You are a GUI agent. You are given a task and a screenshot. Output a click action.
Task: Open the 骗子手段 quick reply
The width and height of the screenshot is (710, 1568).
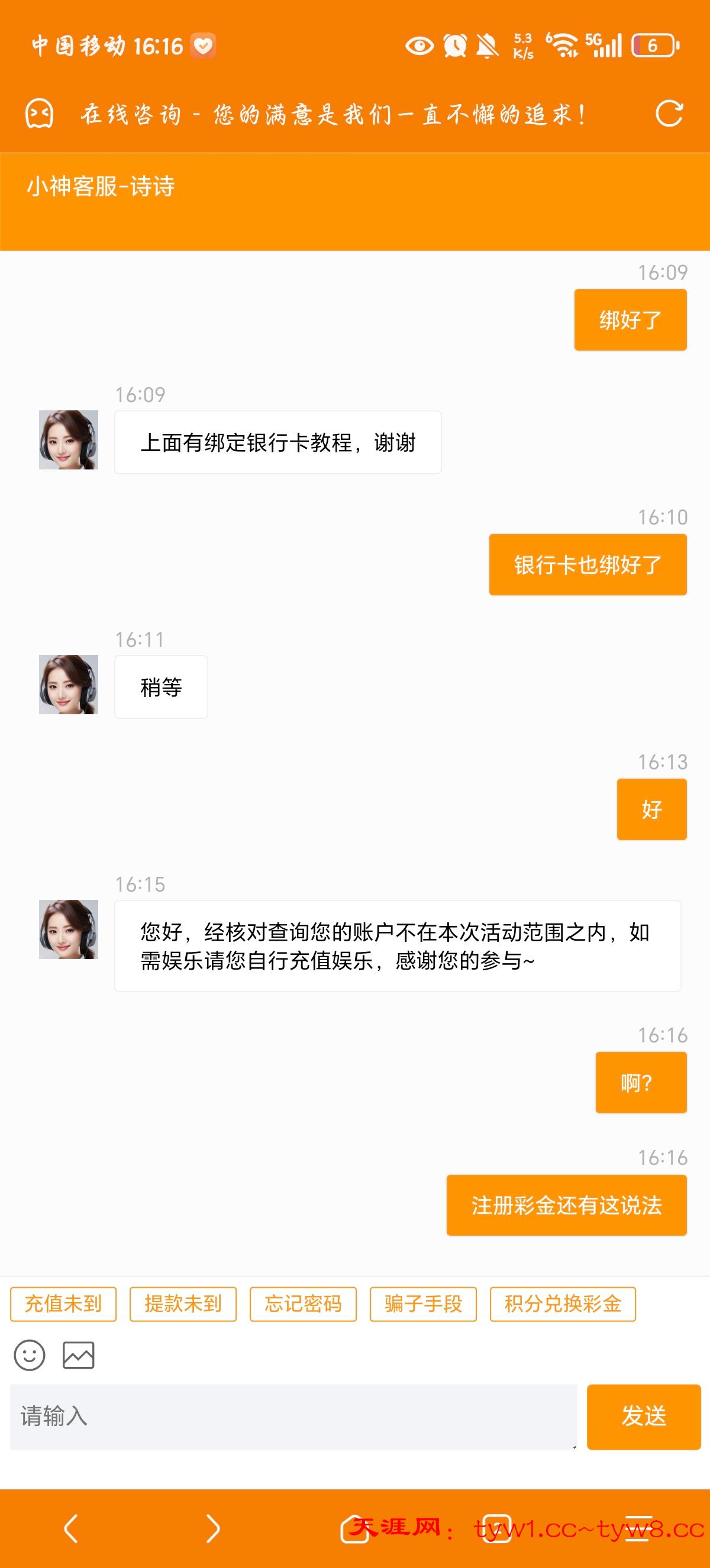point(423,1304)
